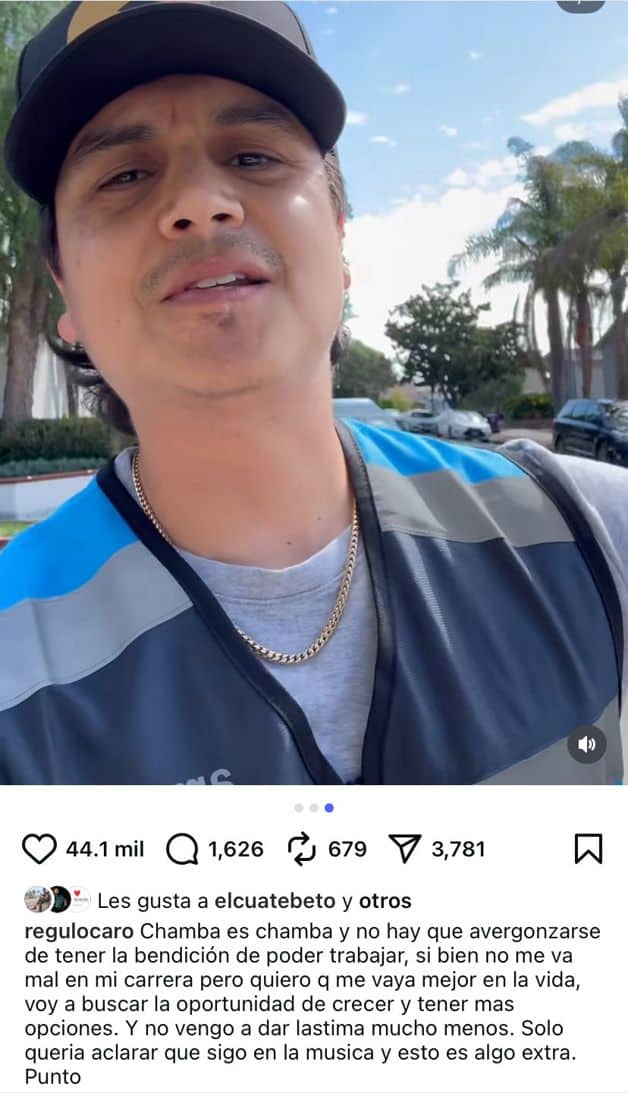Repost this video
The image size is (628, 1102).
301,849
